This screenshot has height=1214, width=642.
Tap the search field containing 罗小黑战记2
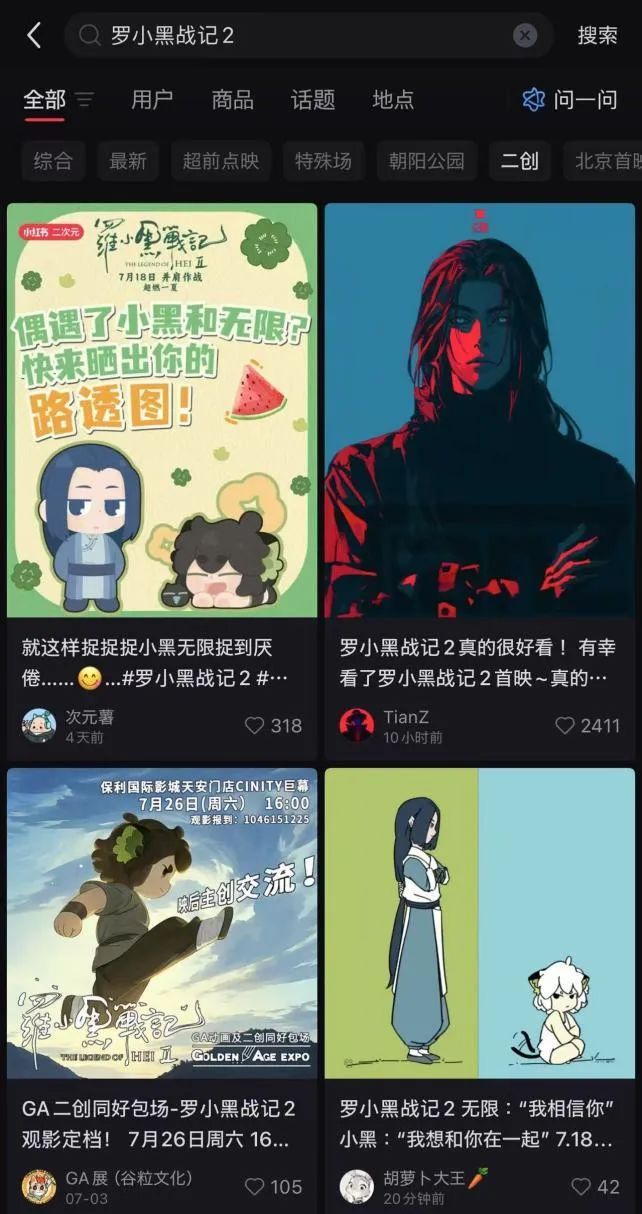[300, 36]
